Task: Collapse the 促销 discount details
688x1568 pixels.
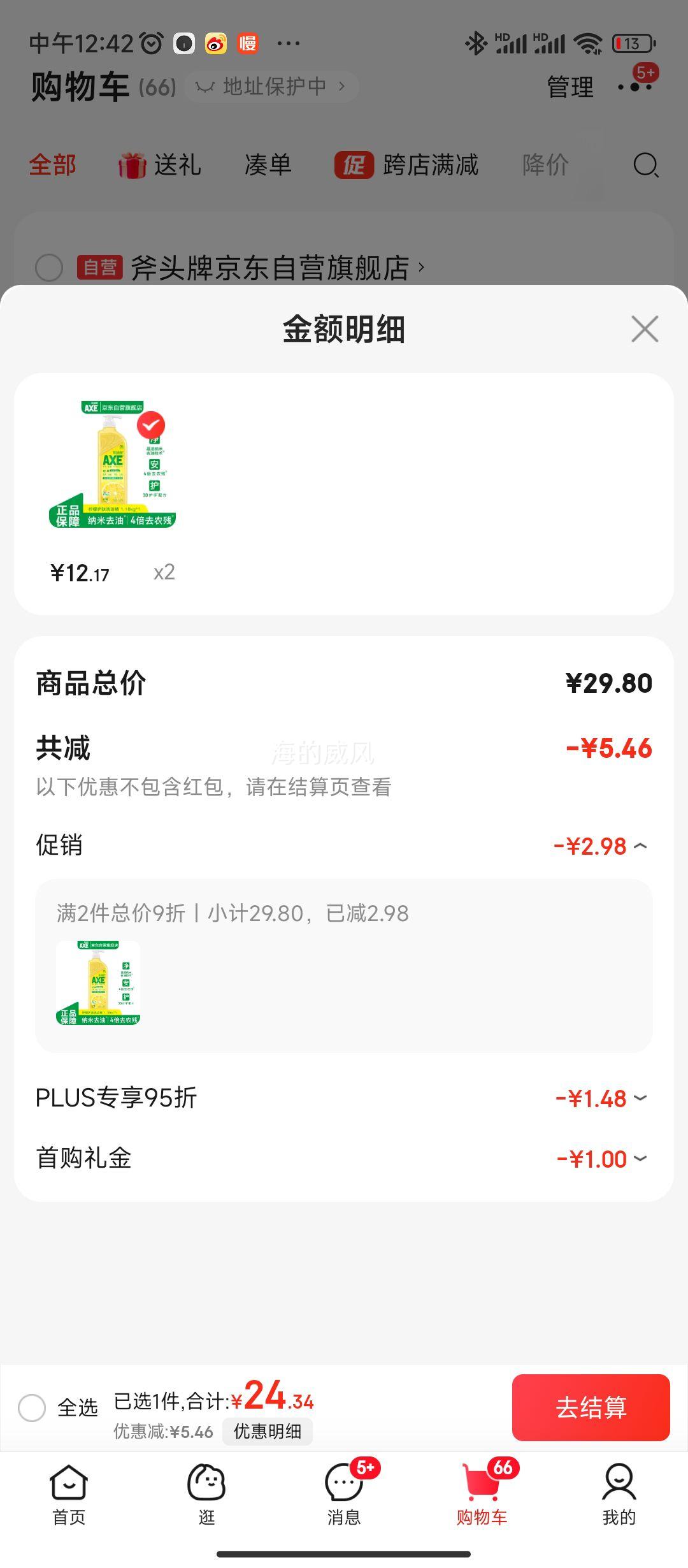Action: [640, 846]
